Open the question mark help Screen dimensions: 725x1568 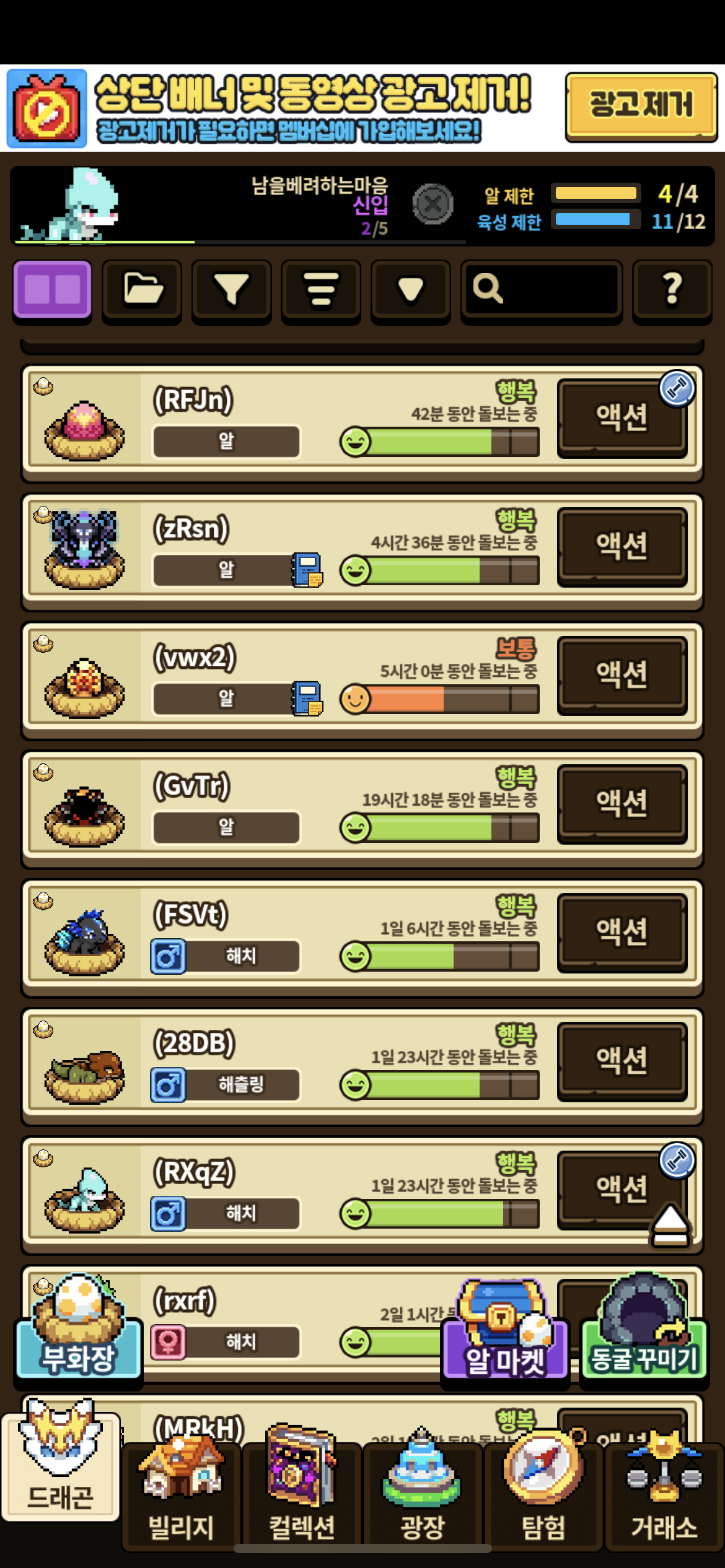click(672, 290)
